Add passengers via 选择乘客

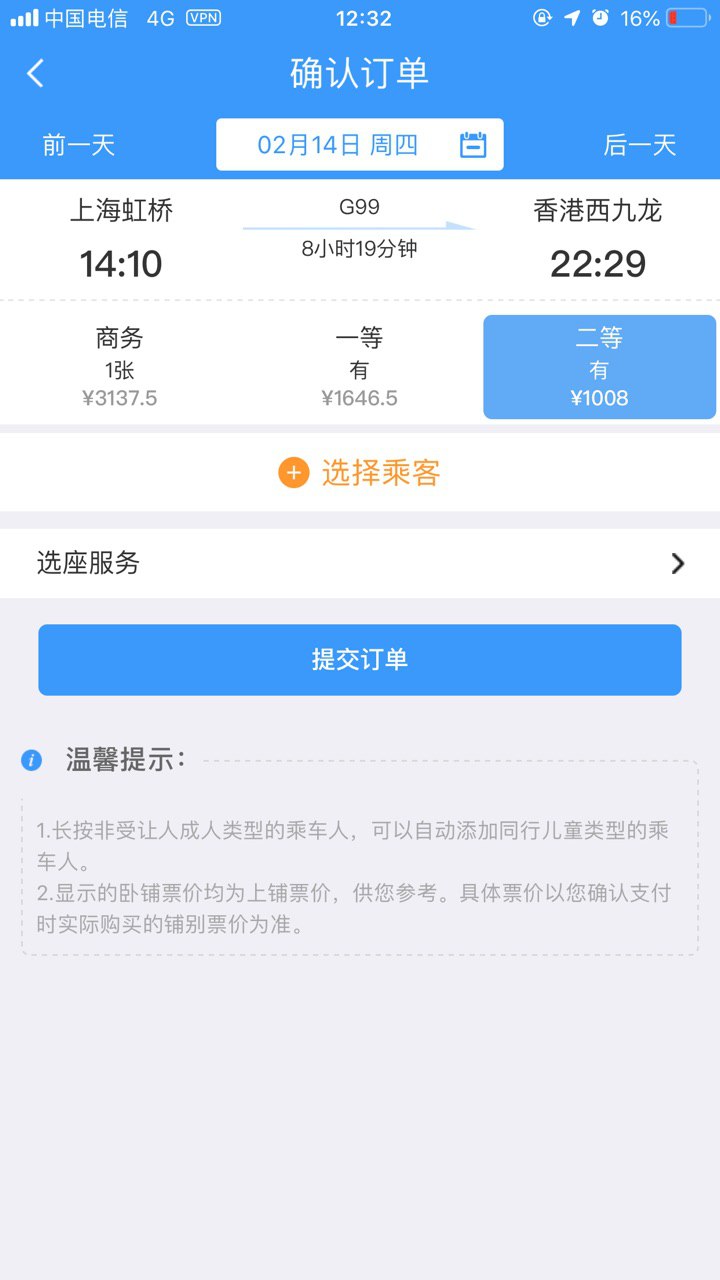[x=360, y=473]
